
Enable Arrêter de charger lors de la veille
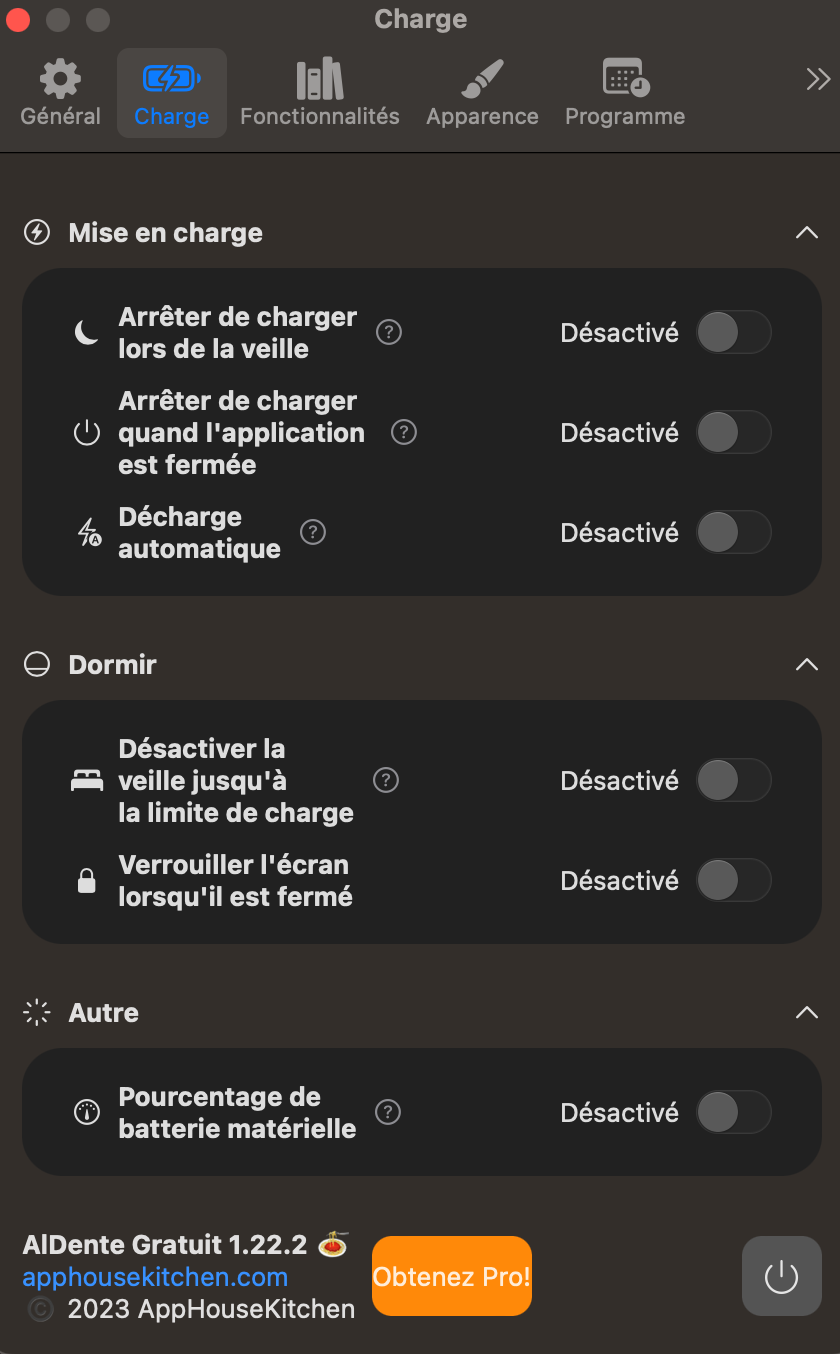click(x=733, y=332)
